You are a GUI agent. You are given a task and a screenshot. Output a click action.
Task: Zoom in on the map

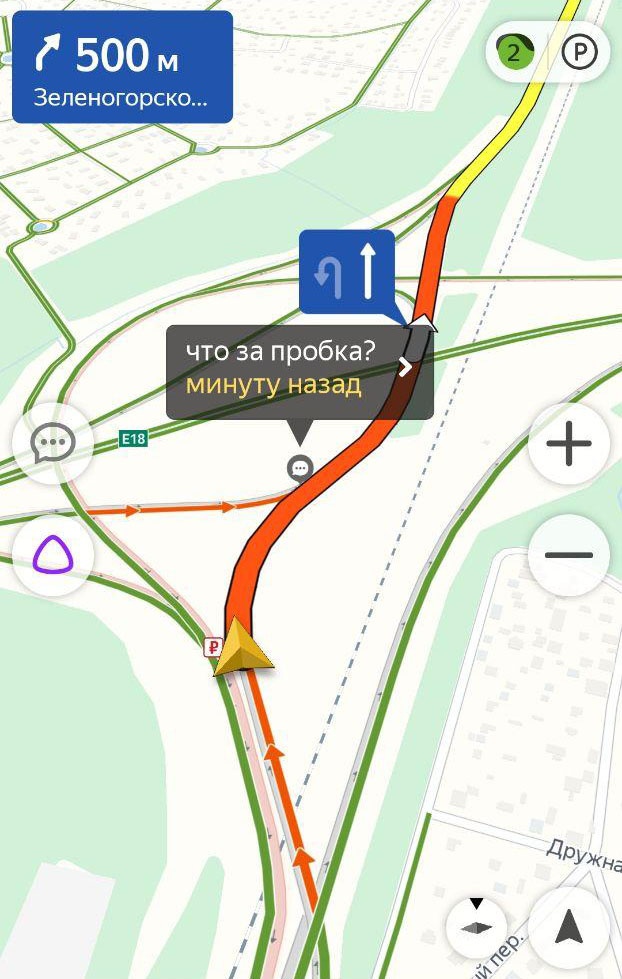pos(569,444)
